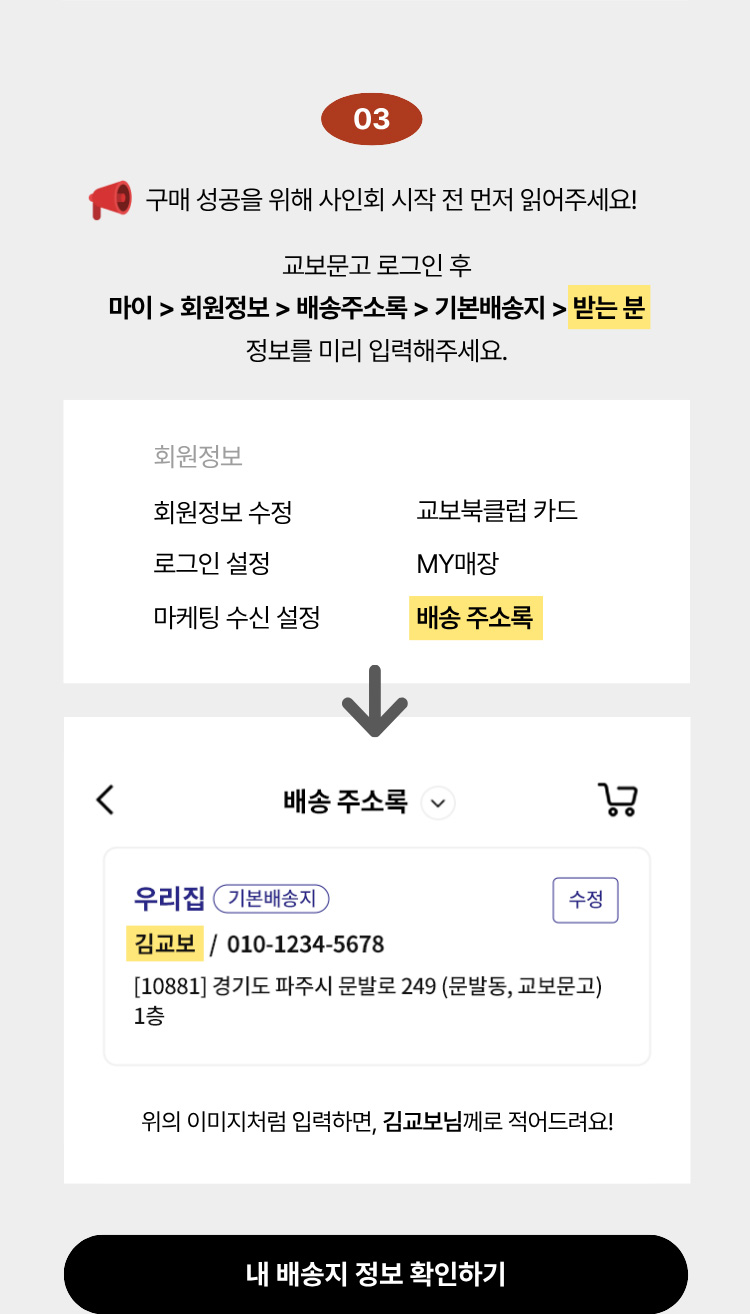This screenshot has height=1314, width=750.
Task: Open the highlighted 배송 주소록 link
Action: pyautogui.click(x=476, y=618)
